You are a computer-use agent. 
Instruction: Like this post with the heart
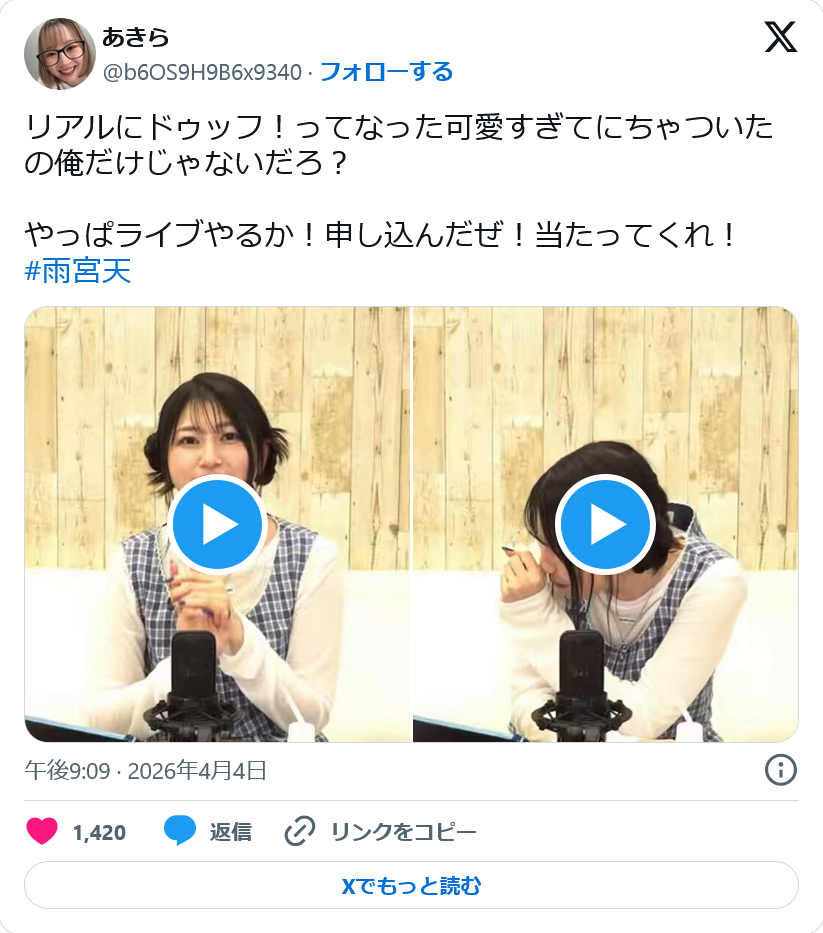coord(42,832)
